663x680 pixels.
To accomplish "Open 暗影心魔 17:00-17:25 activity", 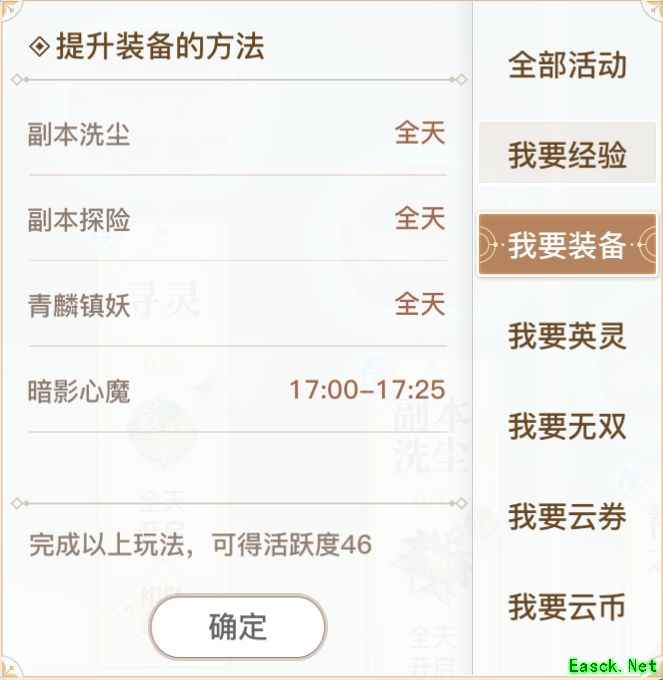I will (x=237, y=390).
